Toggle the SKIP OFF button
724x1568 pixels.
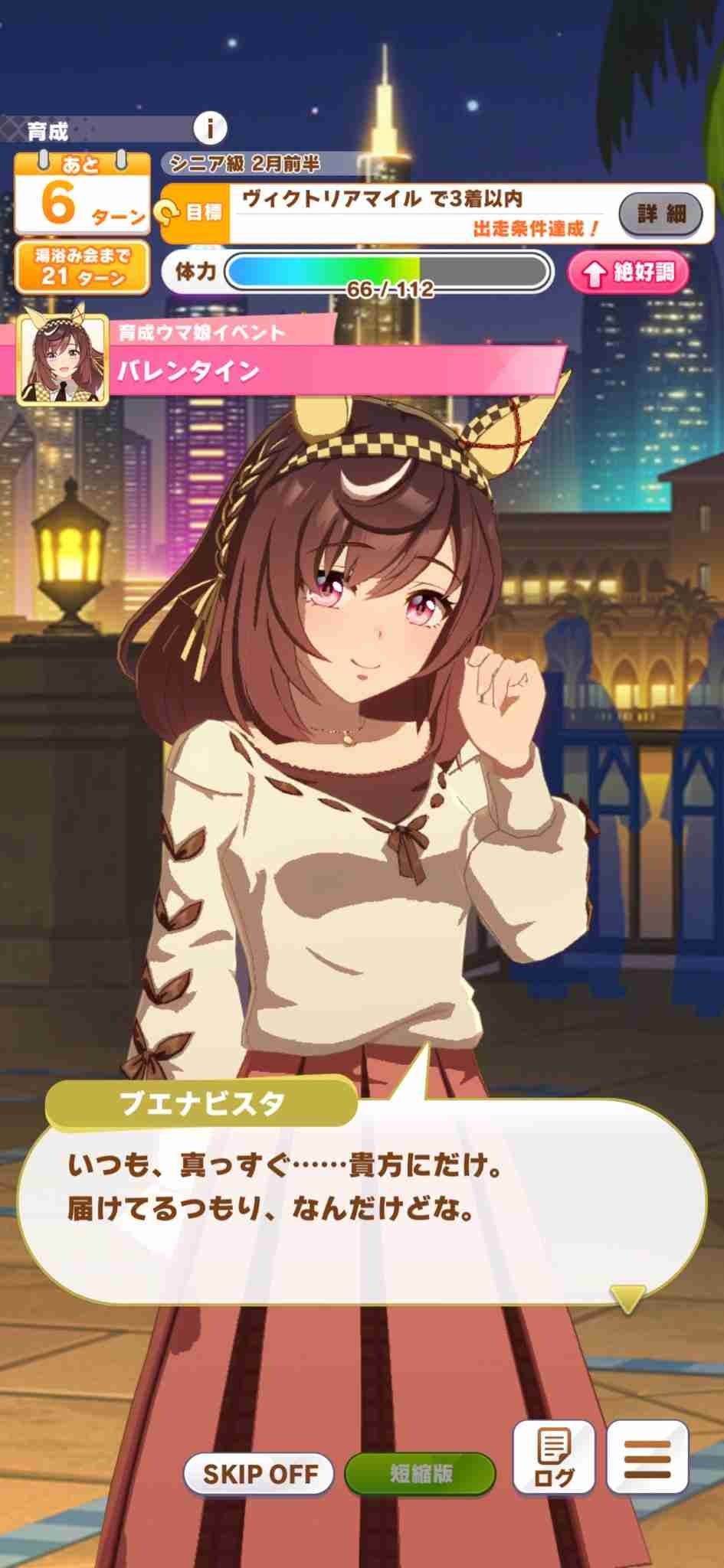pos(259,1473)
